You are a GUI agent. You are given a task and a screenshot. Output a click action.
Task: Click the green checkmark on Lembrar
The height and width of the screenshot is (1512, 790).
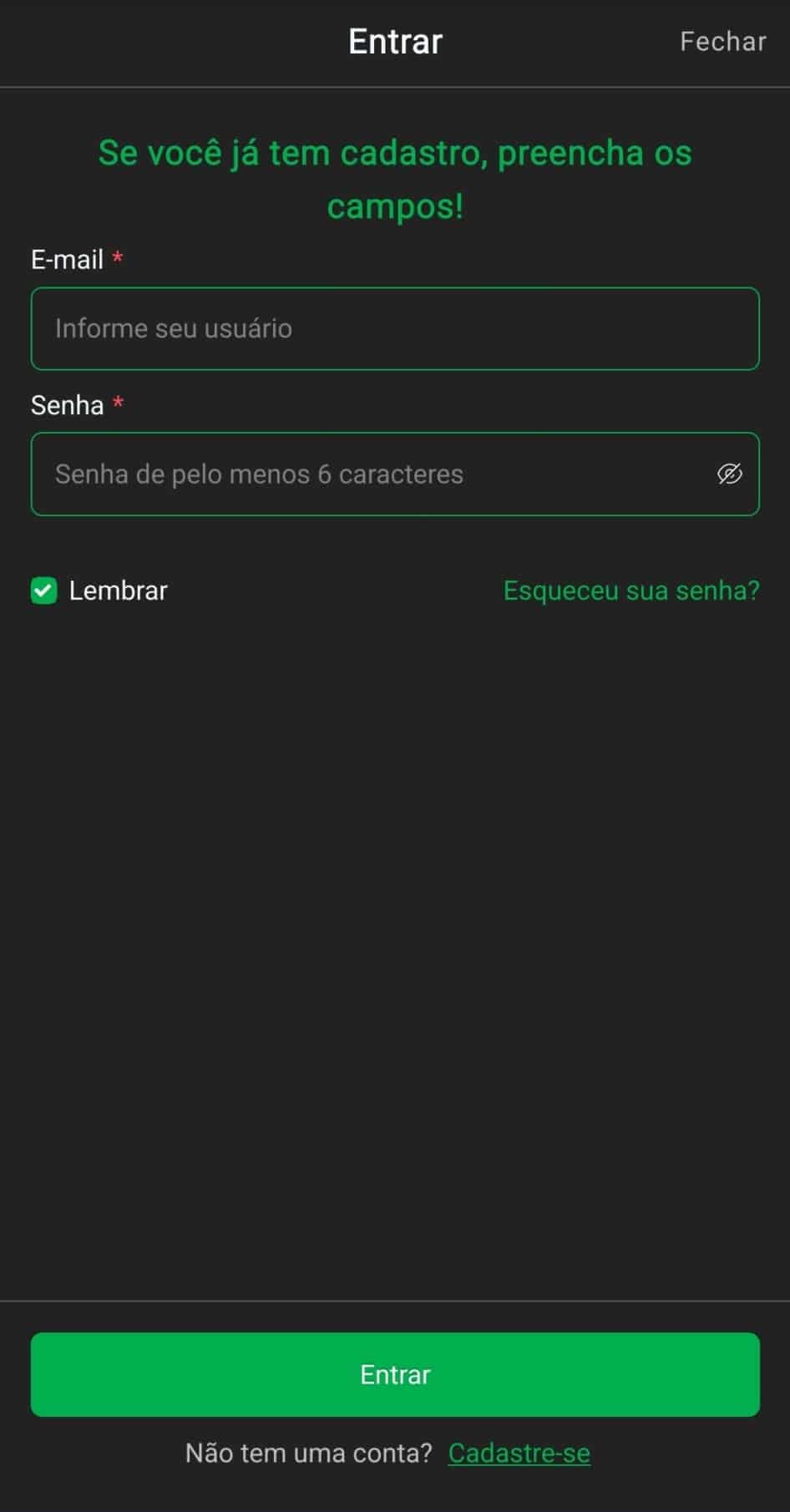tap(43, 591)
